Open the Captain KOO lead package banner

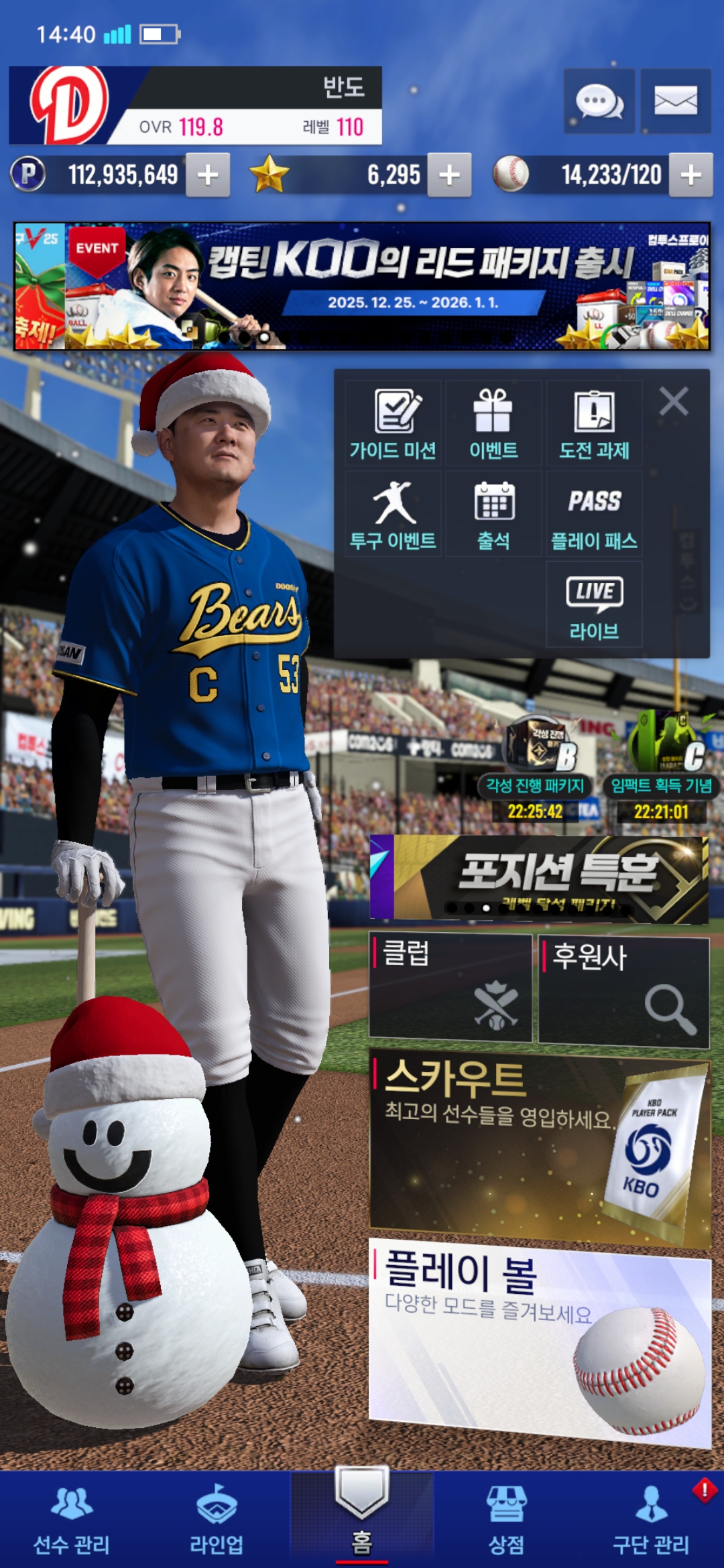point(362,286)
